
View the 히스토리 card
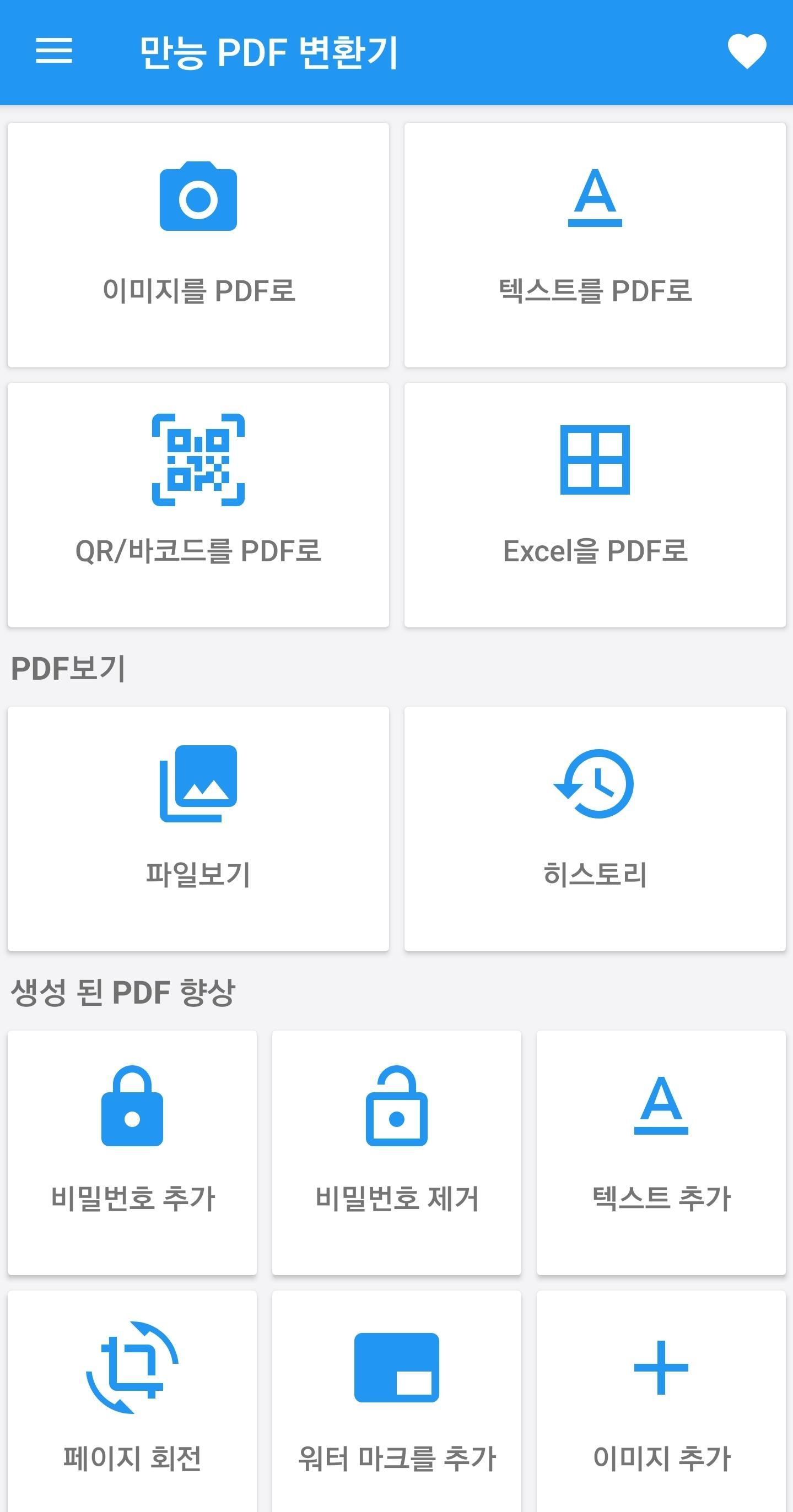pyautogui.click(x=595, y=829)
